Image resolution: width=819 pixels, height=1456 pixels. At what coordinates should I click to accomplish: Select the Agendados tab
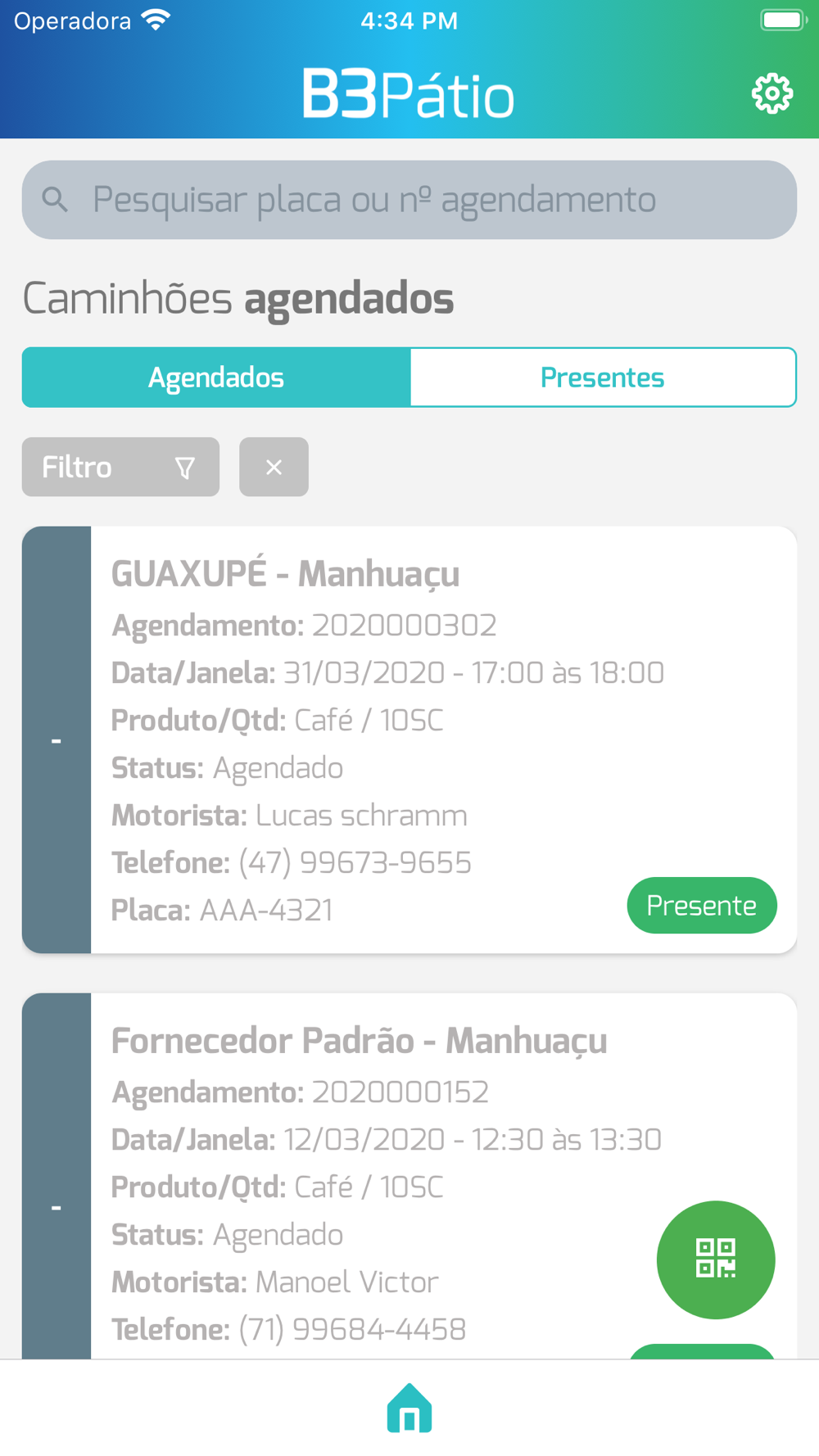pos(216,378)
